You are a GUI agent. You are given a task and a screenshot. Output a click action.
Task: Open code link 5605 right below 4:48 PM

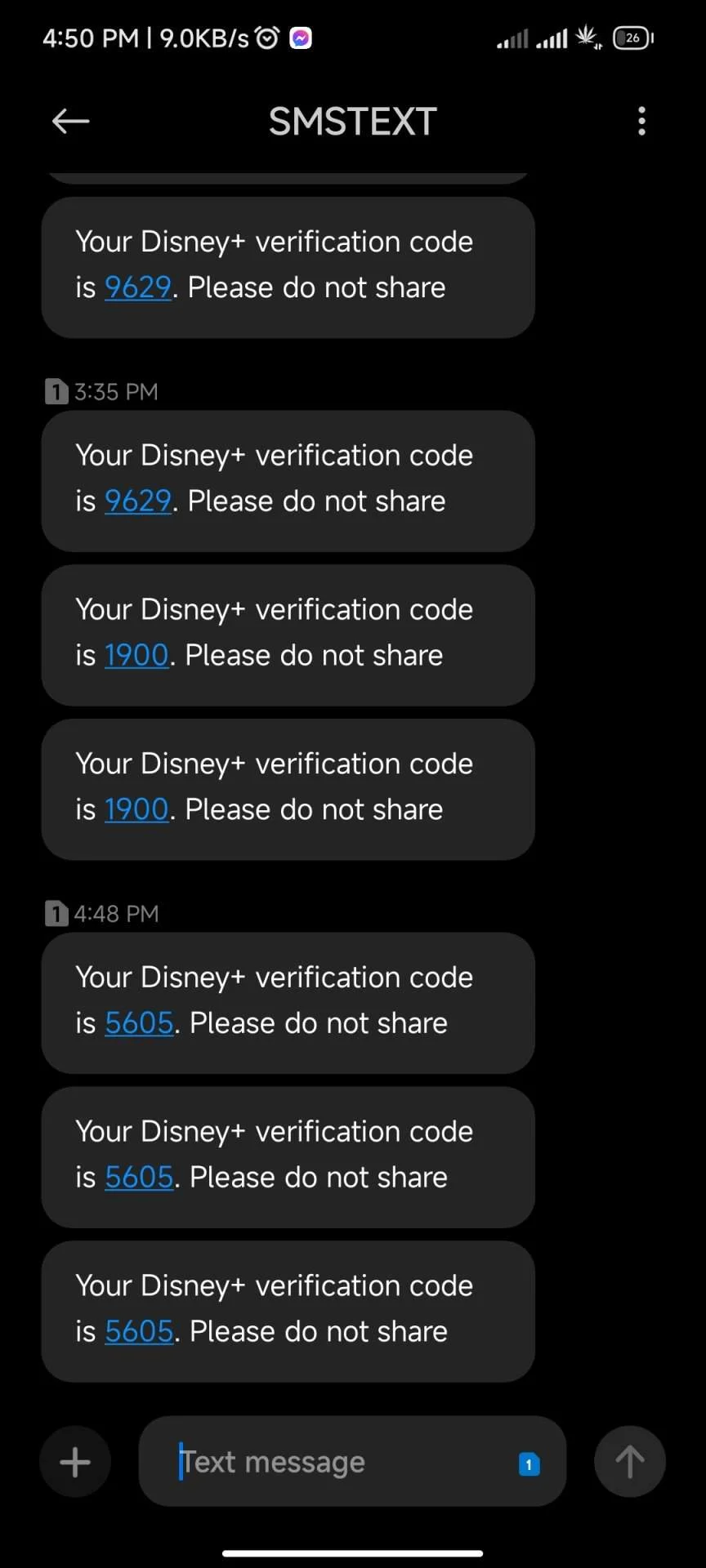point(140,1022)
